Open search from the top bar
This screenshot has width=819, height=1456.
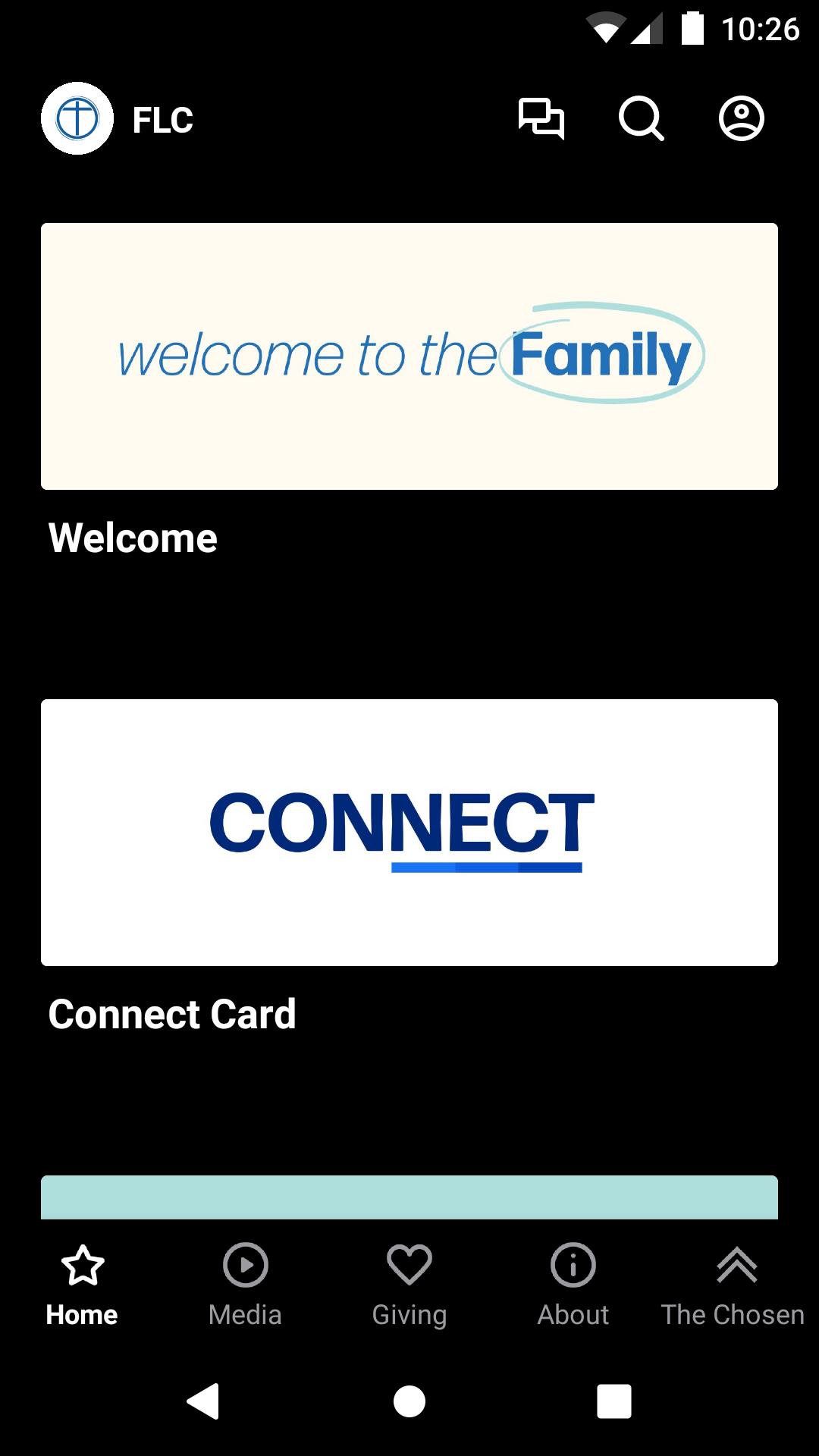[641, 119]
